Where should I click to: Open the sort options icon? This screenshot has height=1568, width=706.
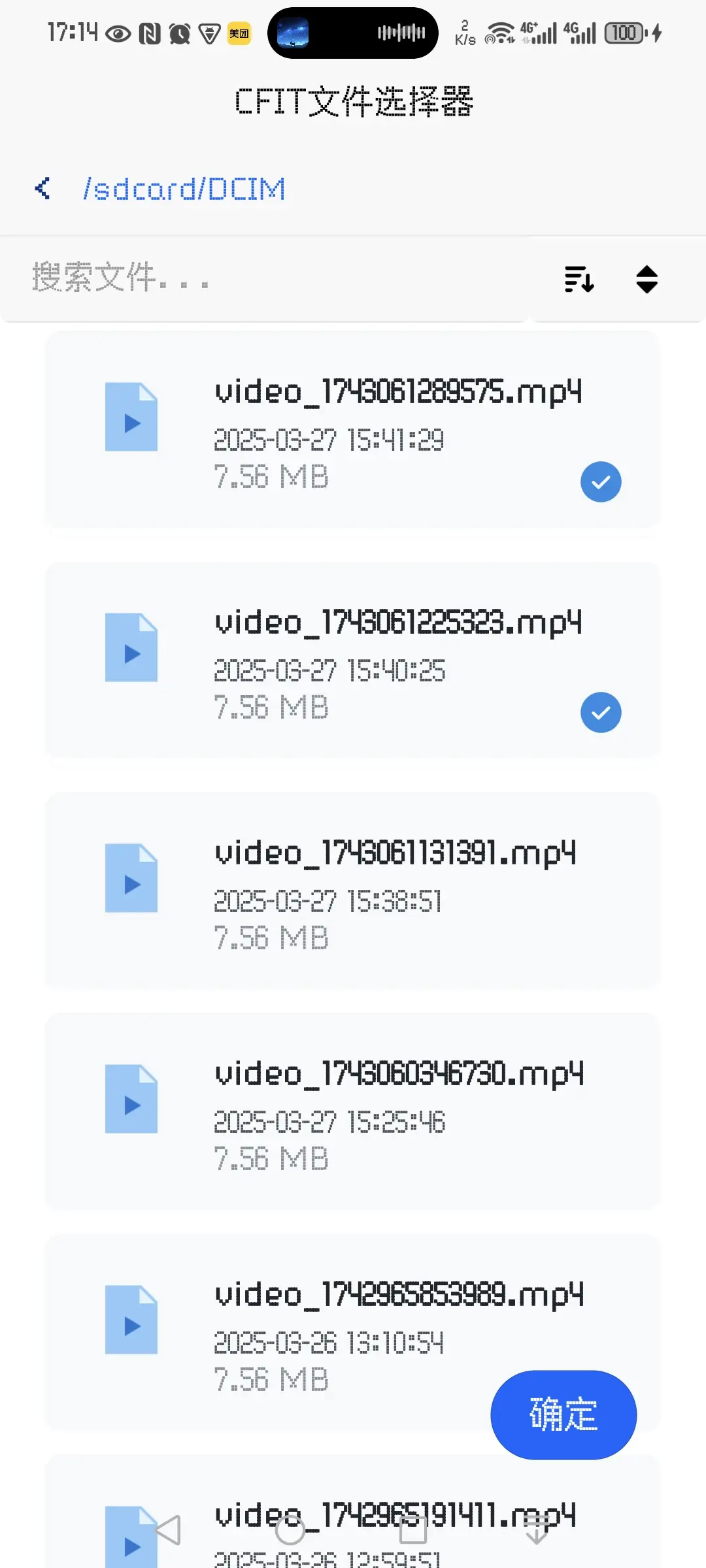[579, 280]
